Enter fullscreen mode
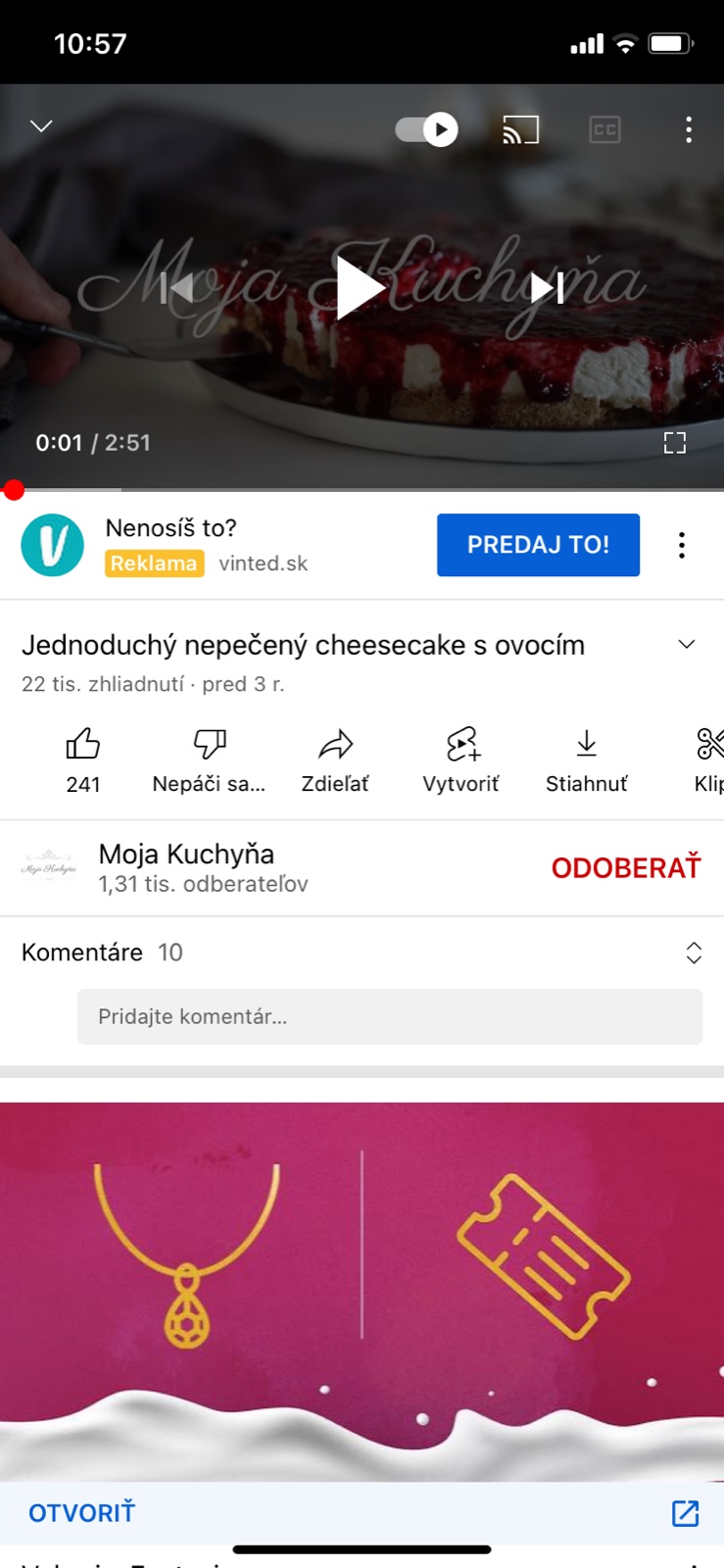724x1568 pixels. point(674,443)
